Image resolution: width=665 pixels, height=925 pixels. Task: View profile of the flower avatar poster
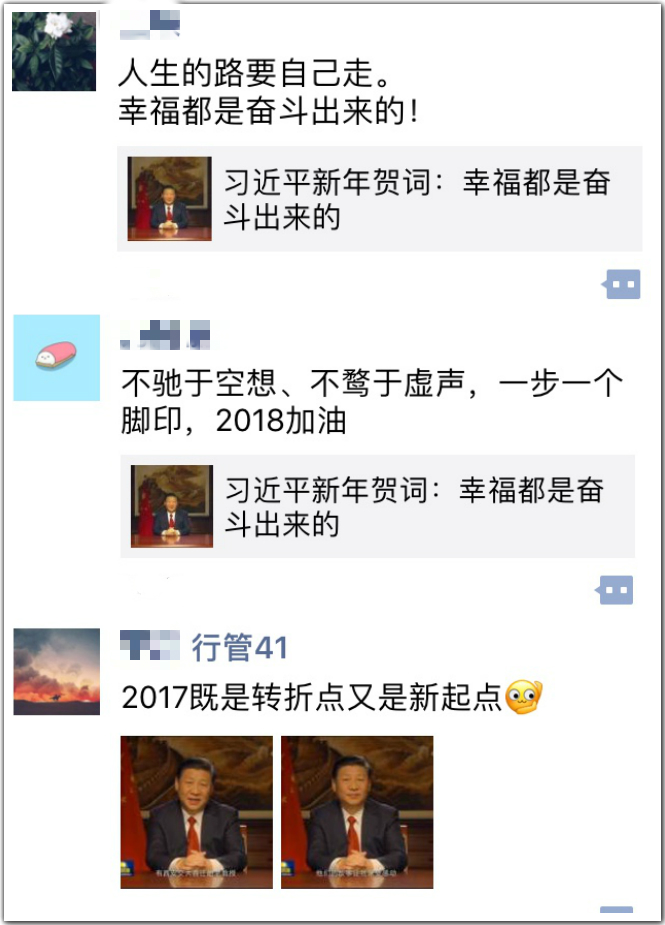click(54, 52)
